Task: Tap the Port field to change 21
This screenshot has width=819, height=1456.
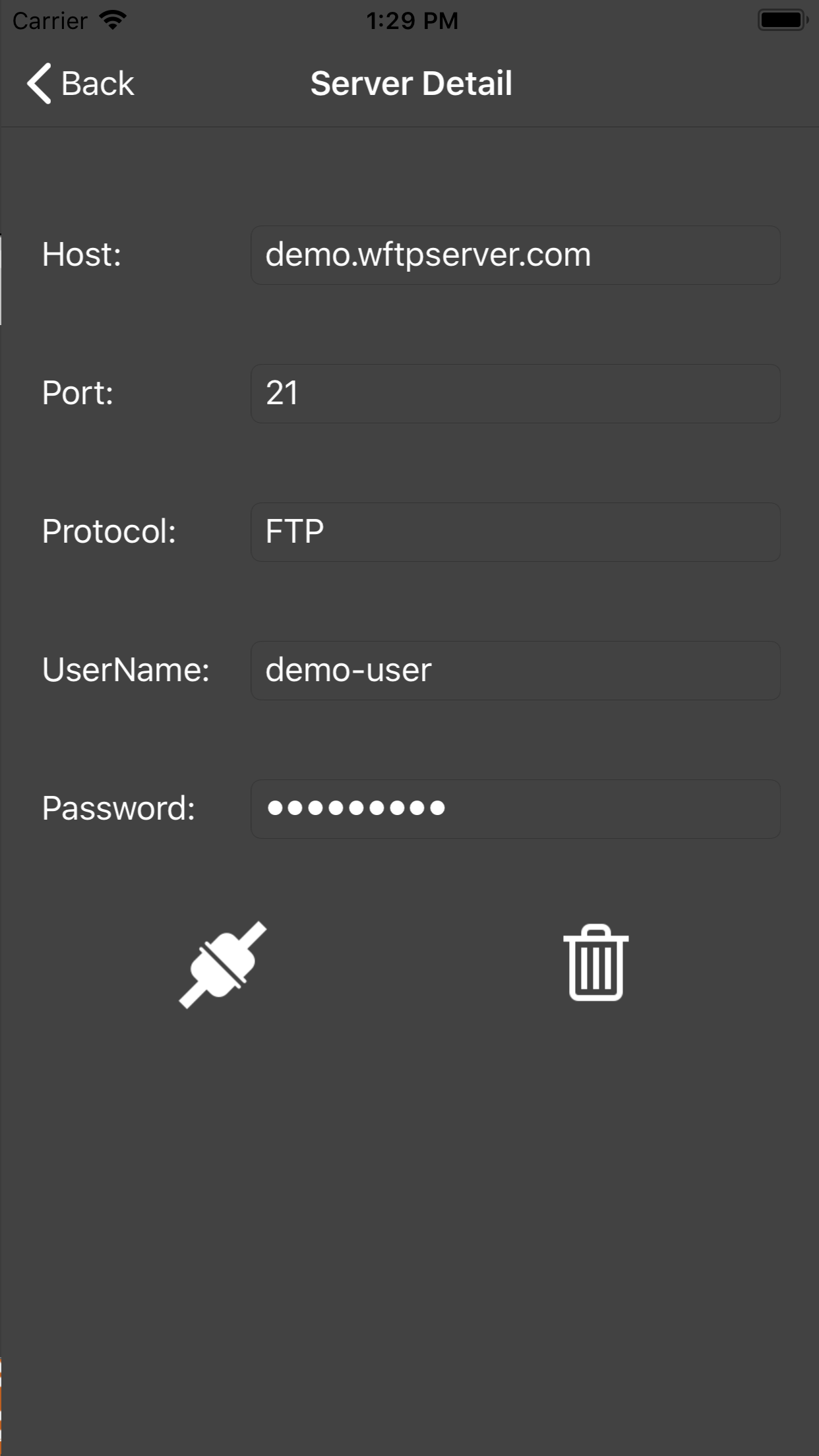Action: pyautogui.click(x=514, y=393)
